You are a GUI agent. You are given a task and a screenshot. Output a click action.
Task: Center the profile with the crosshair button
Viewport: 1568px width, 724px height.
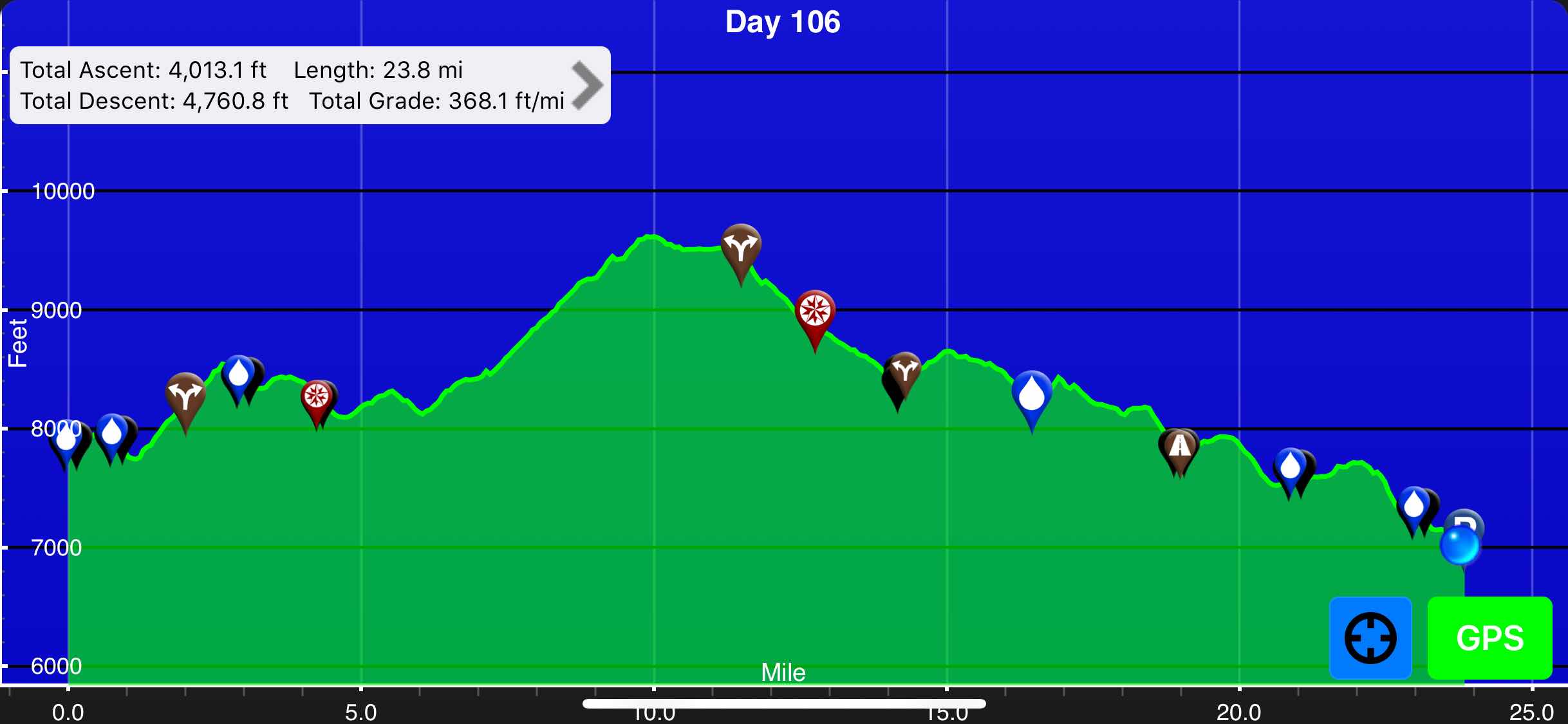coord(1370,638)
